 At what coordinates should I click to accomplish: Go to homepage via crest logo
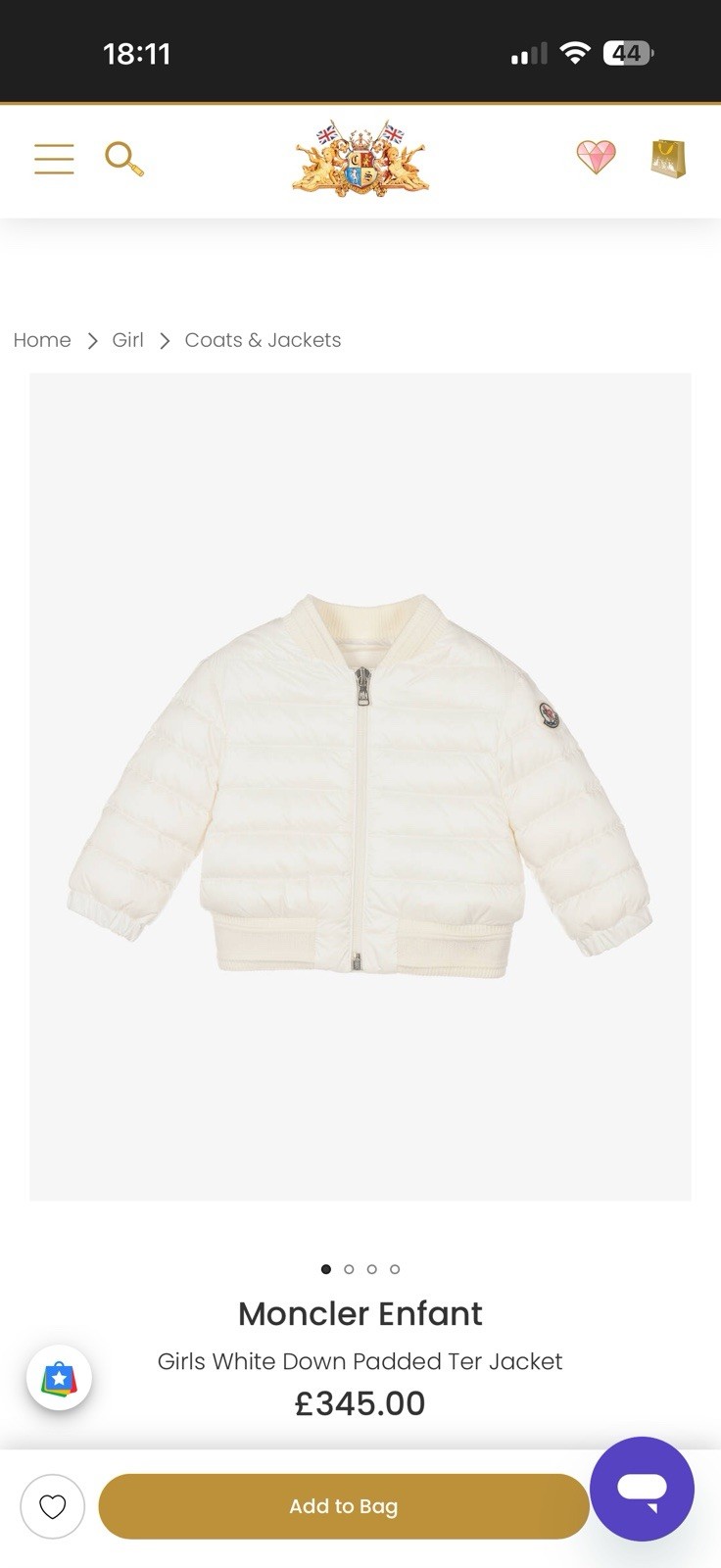[360, 159]
